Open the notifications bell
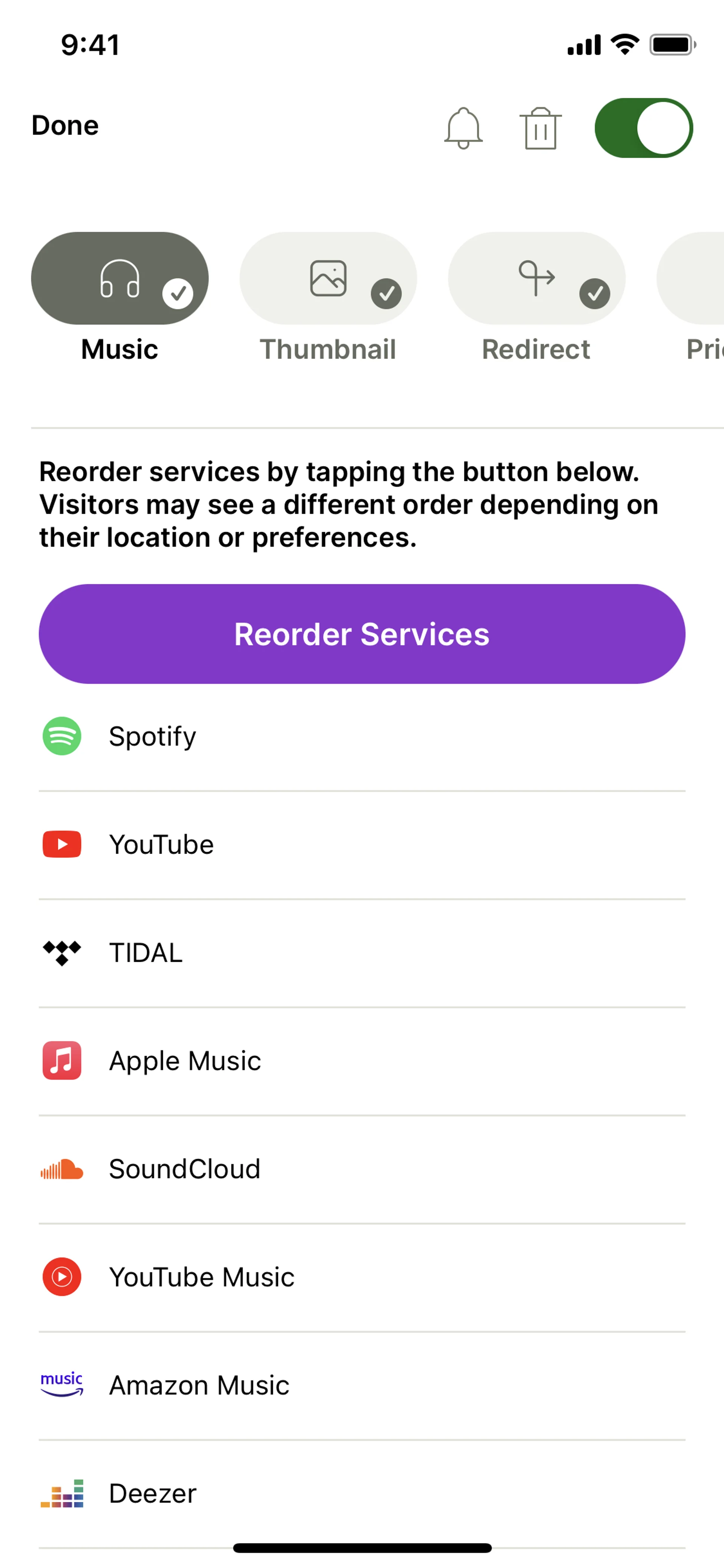724x1568 pixels. 463,128
